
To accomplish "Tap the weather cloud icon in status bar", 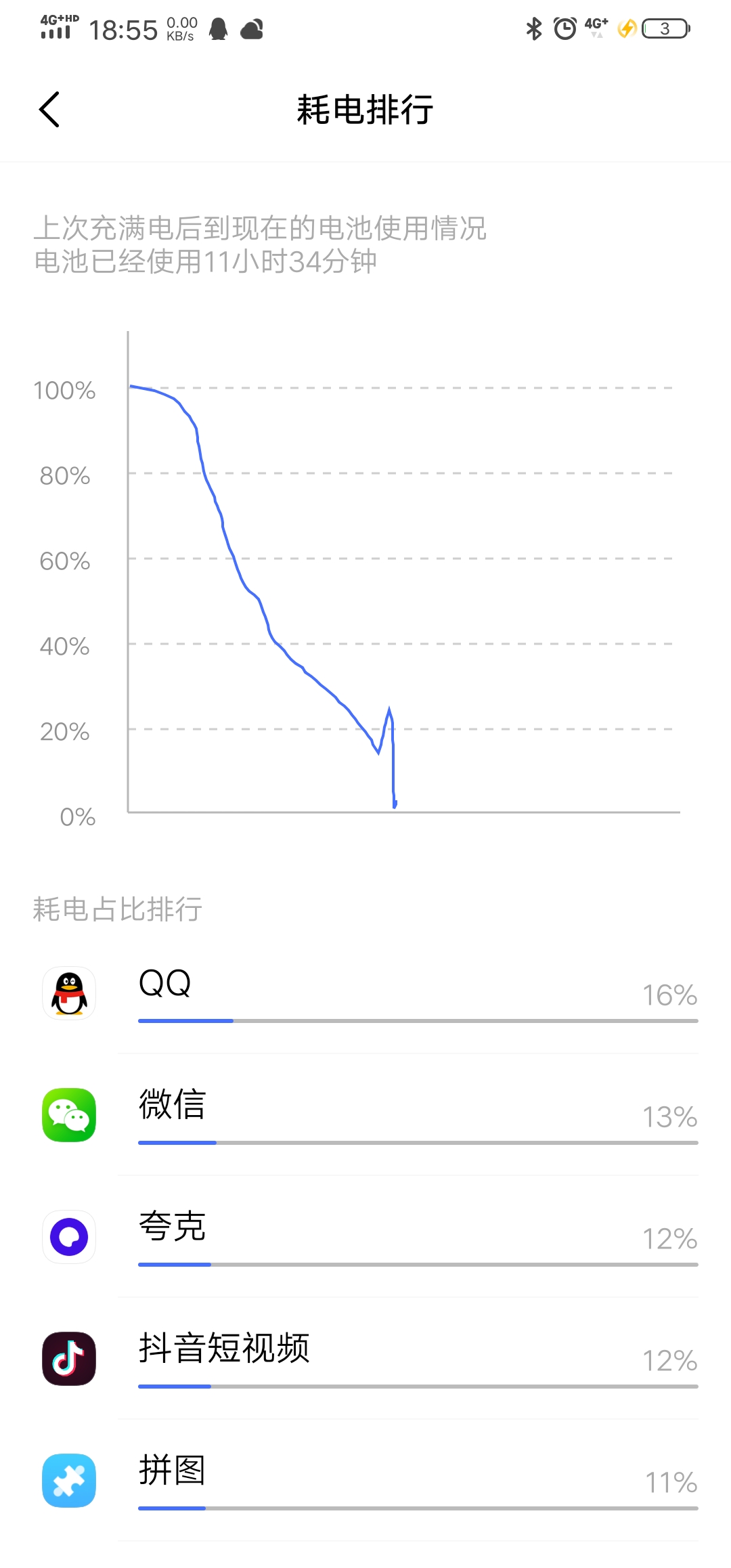I will tap(251, 28).
